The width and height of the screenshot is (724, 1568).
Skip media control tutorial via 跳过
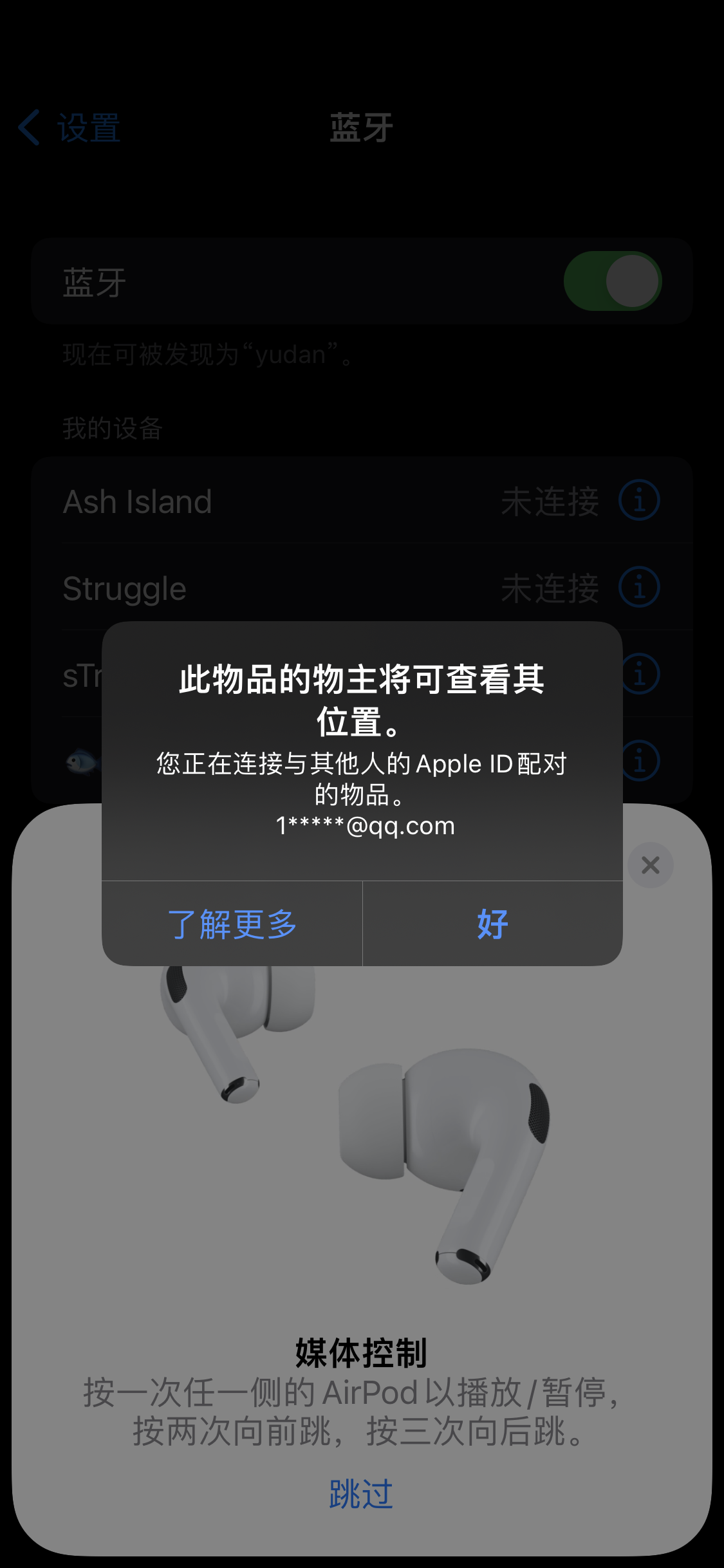[361, 1493]
